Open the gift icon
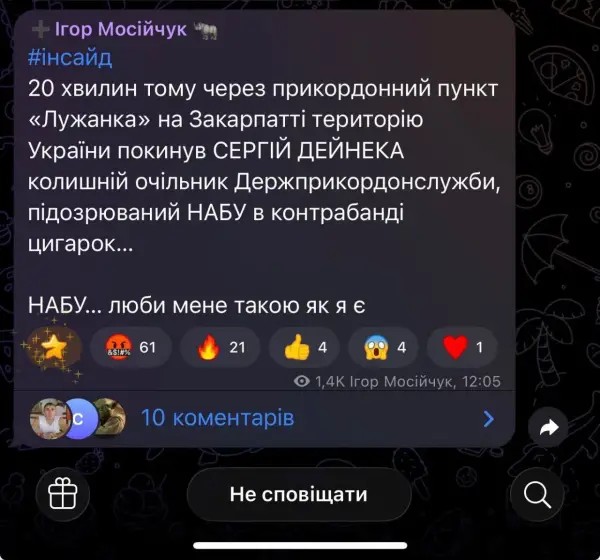Viewport: 600px width, 560px height. pos(56,493)
